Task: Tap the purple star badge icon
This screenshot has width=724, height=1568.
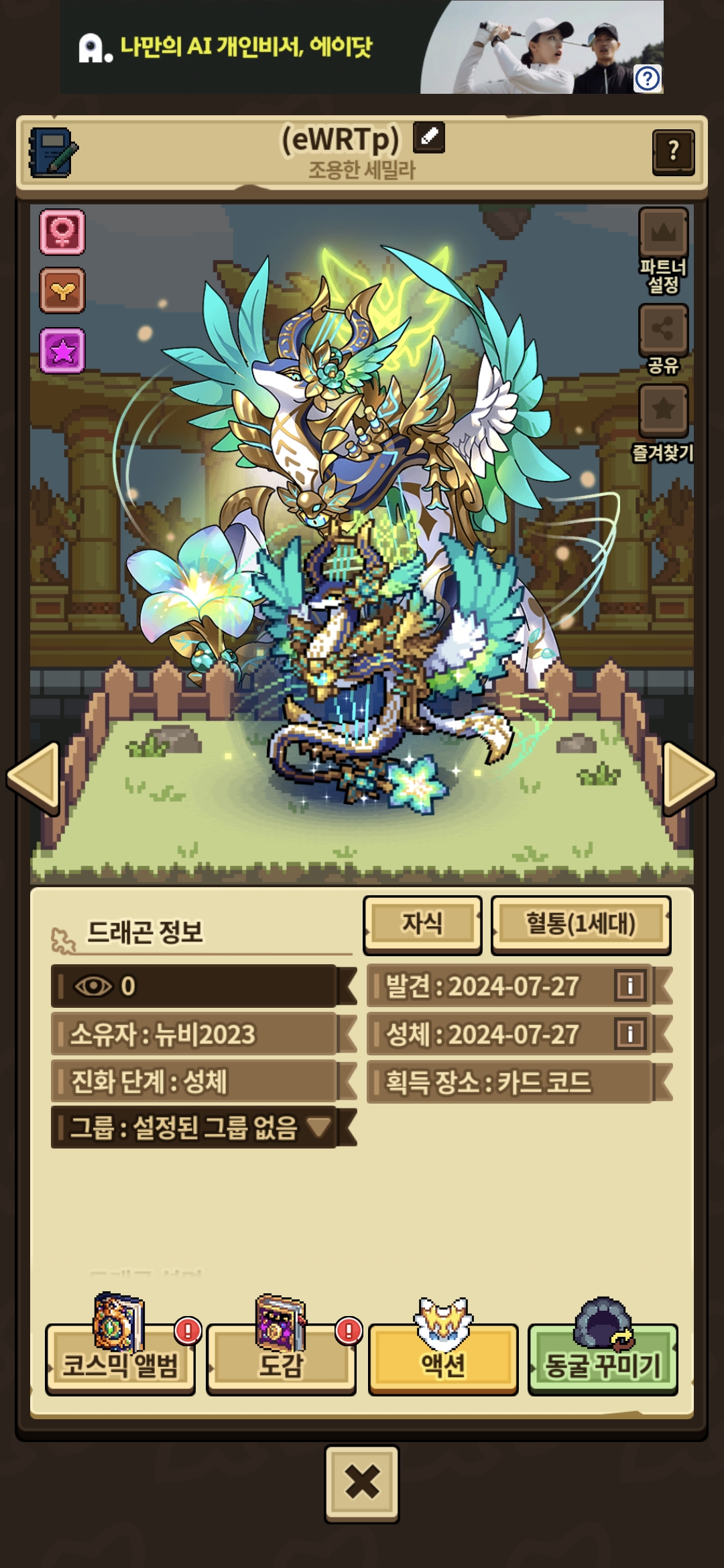Action: point(62,350)
